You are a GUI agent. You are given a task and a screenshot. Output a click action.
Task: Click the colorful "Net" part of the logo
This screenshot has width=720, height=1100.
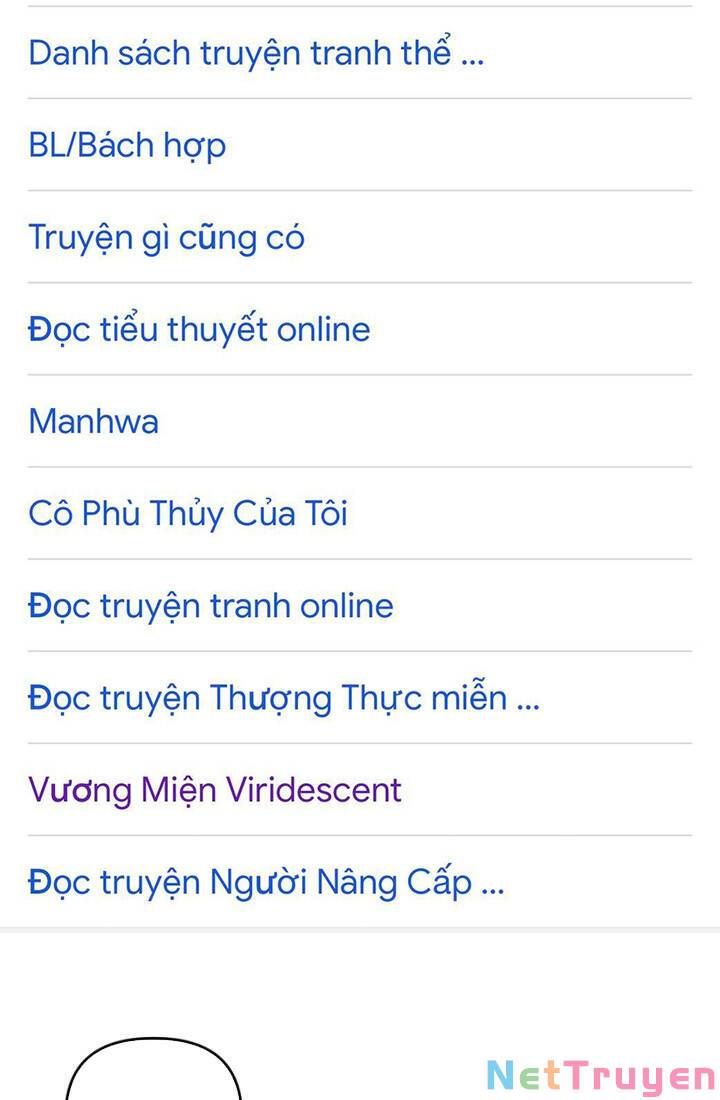point(519,1078)
